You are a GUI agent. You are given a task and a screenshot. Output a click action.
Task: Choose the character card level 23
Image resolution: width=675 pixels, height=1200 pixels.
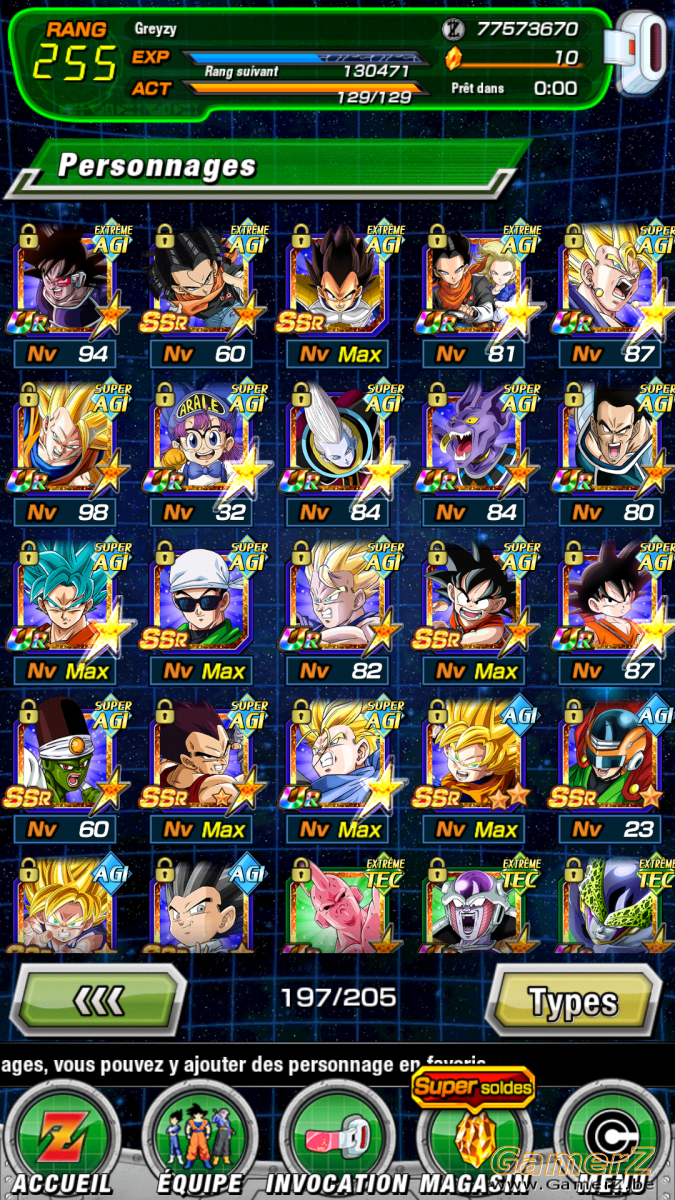pos(610,770)
